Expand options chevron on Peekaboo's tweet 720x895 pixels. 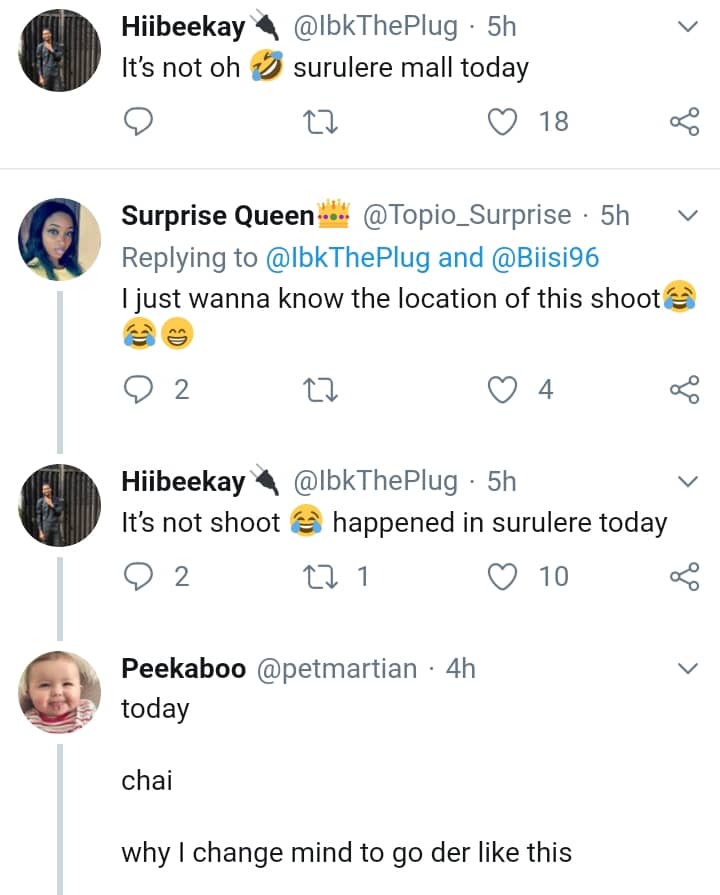pyautogui.click(x=687, y=668)
